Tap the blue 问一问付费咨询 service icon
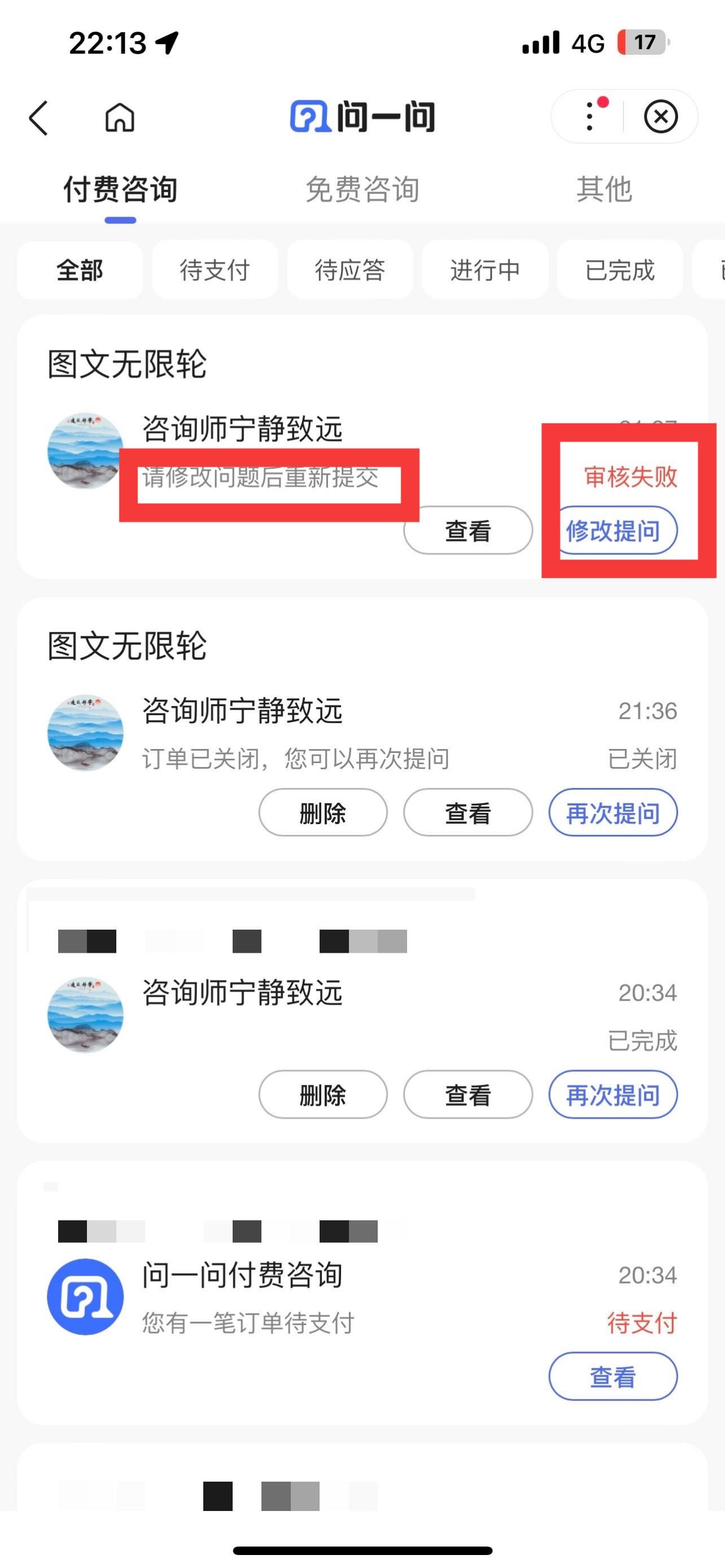Image resolution: width=725 pixels, height=1568 pixels. pyautogui.click(x=86, y=1297)
